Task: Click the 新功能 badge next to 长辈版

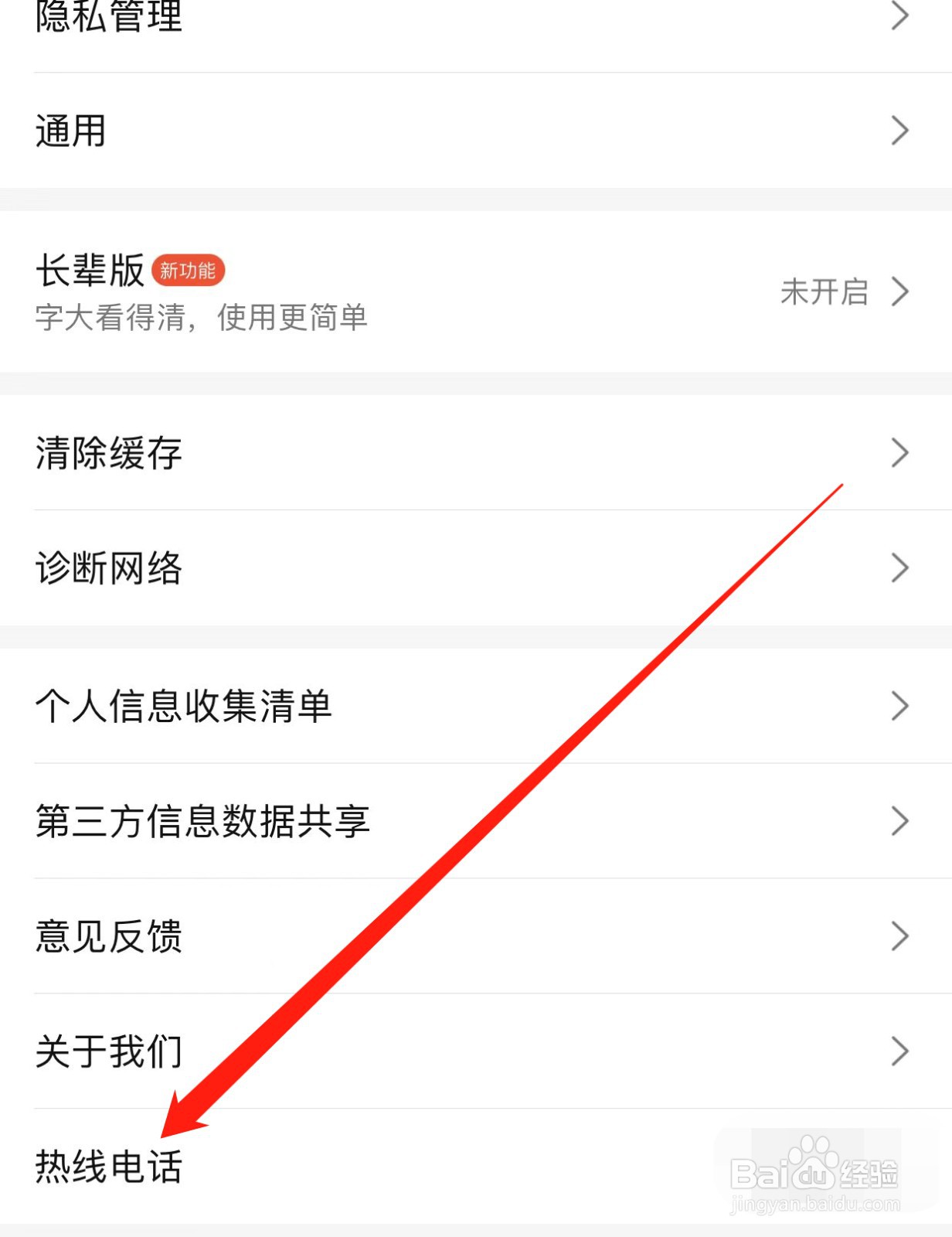Action: pyautogui.click(x=188, y=271)
